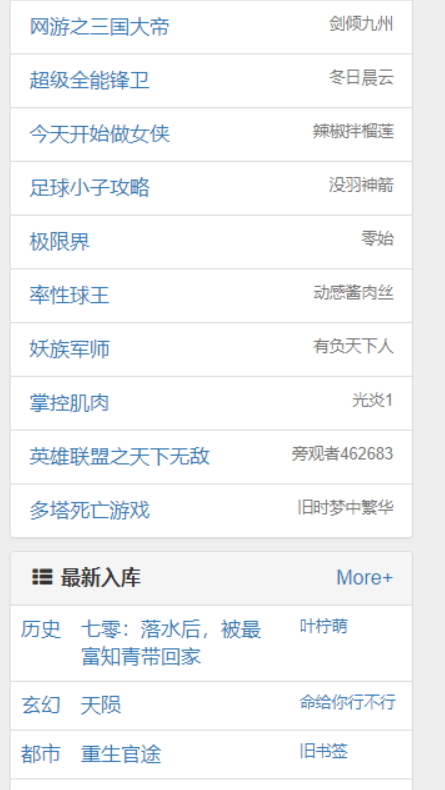Open the novel 足球小子攻略
This screenshot has height=790, width=445.
(x=89, y=188)
